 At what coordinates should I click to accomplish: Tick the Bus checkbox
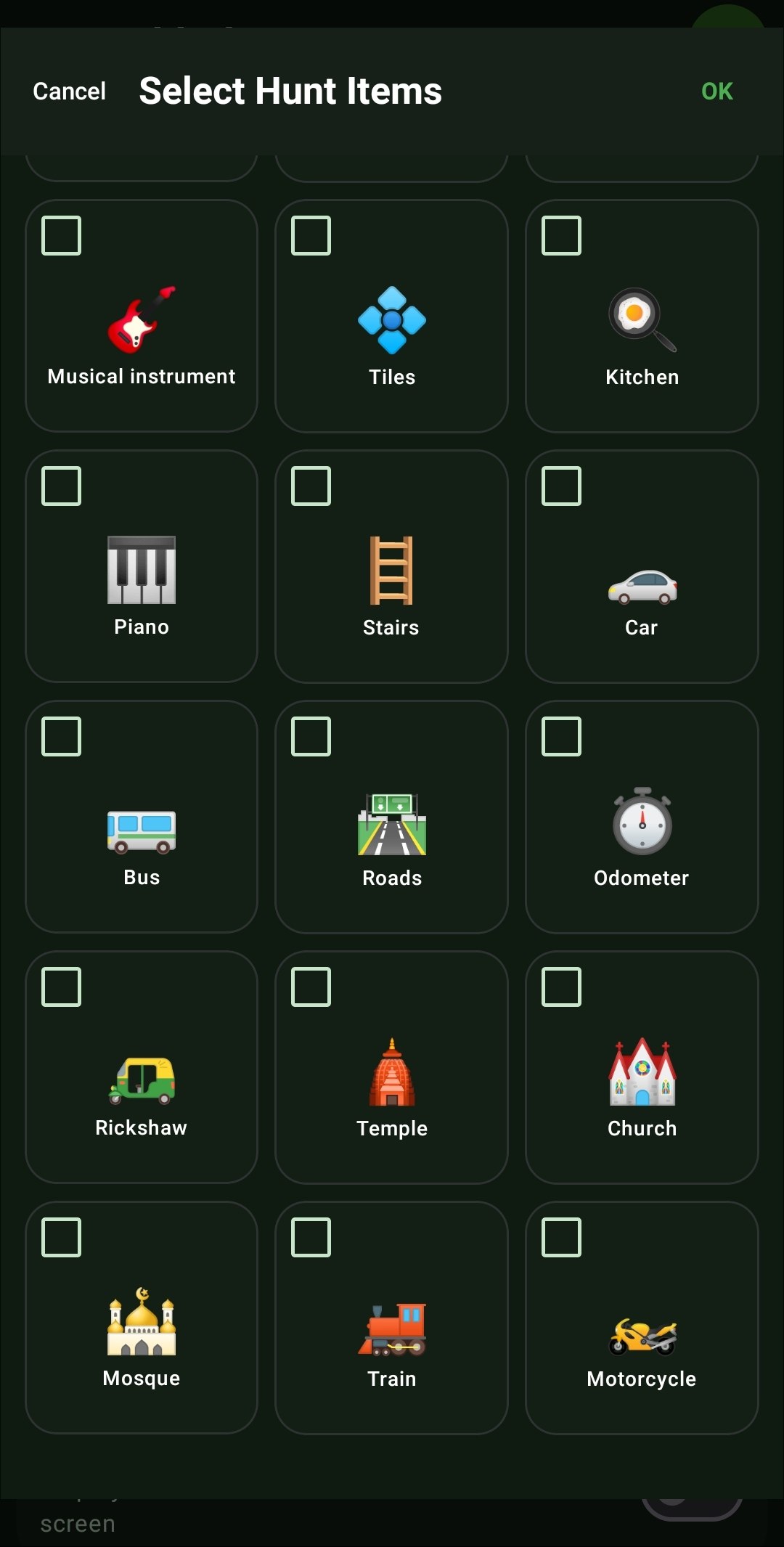[x=62, y=737]
